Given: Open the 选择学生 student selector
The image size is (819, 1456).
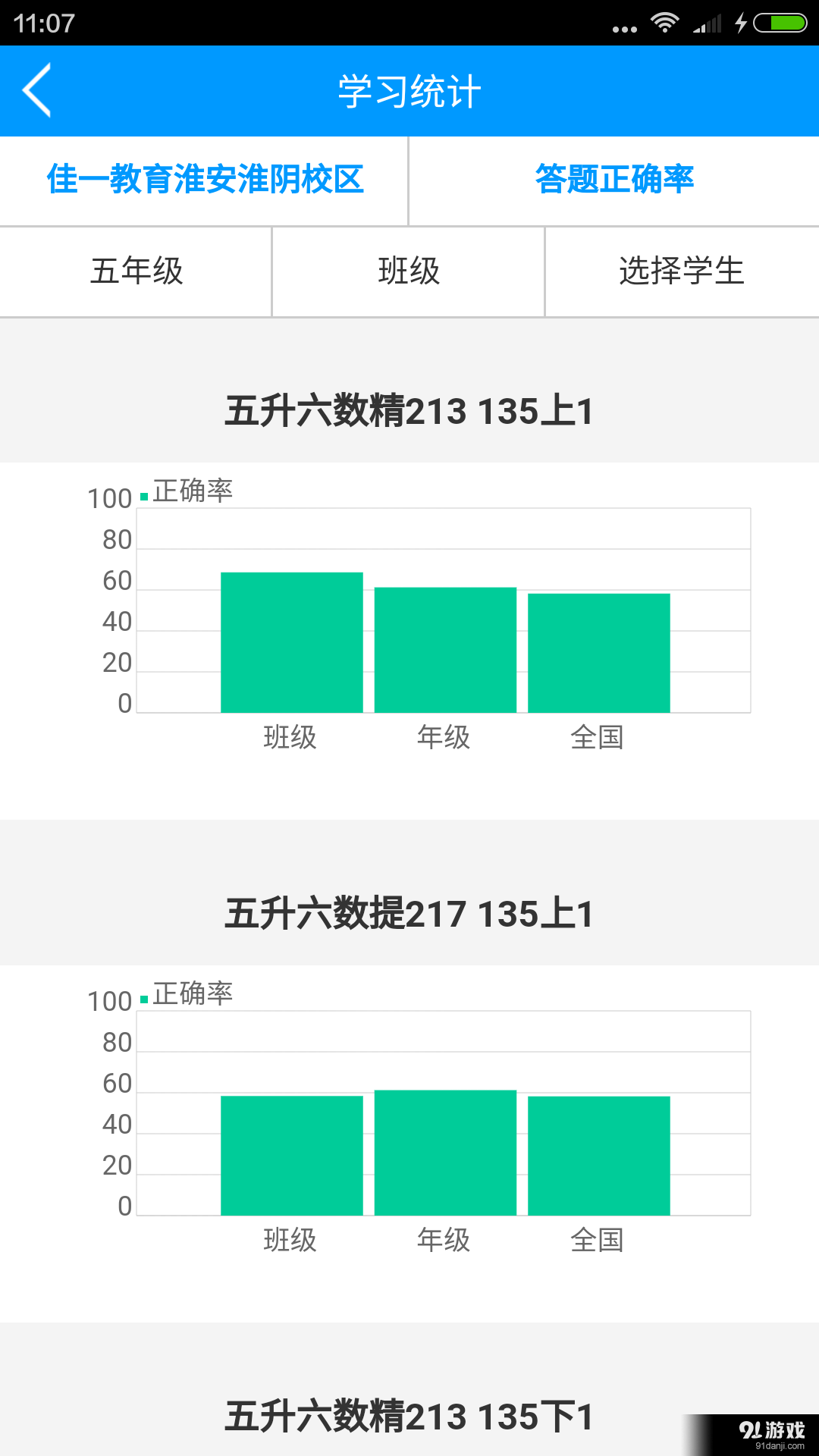Looking at the screenshot, I should pos(681,271).
